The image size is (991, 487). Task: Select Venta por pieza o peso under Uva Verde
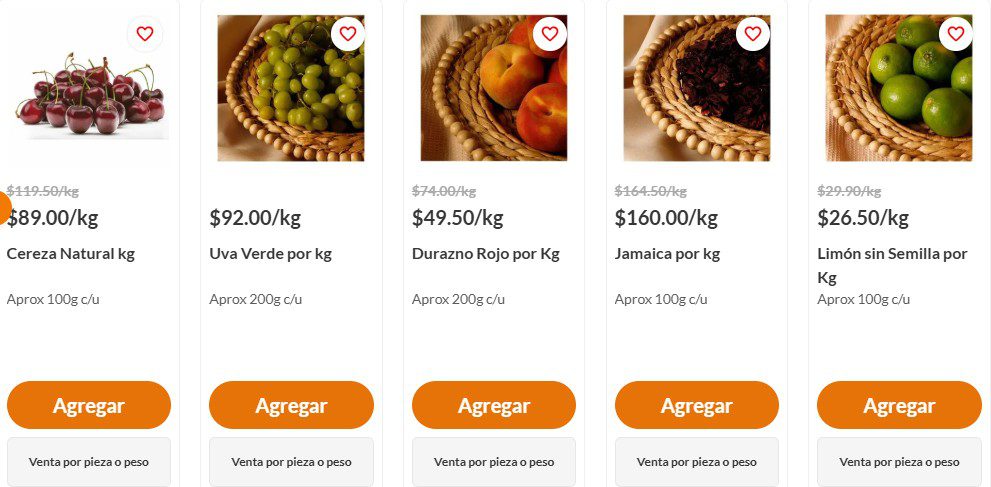click(291, 462)
